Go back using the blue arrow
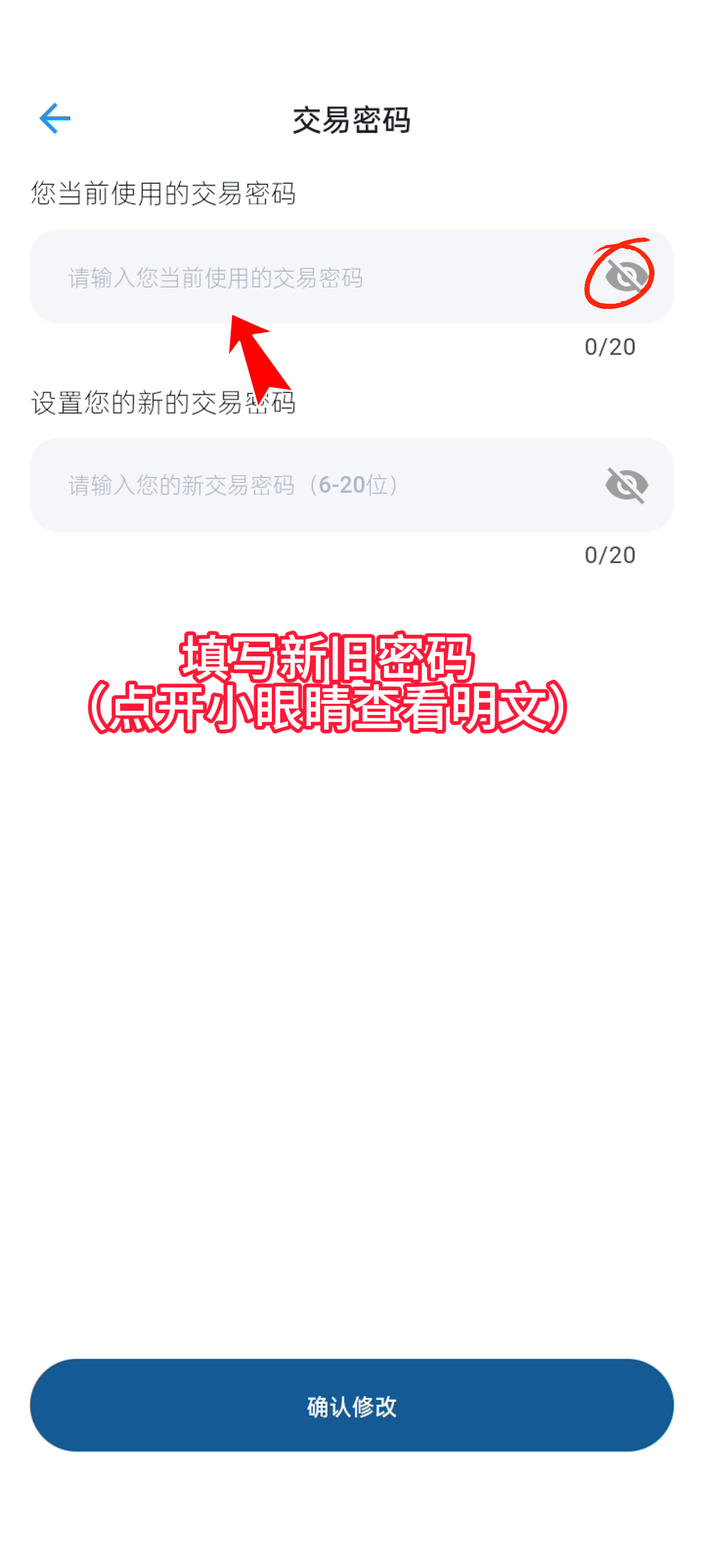Viewport: 704px width, 1568px height. click(x=55, y=119)
